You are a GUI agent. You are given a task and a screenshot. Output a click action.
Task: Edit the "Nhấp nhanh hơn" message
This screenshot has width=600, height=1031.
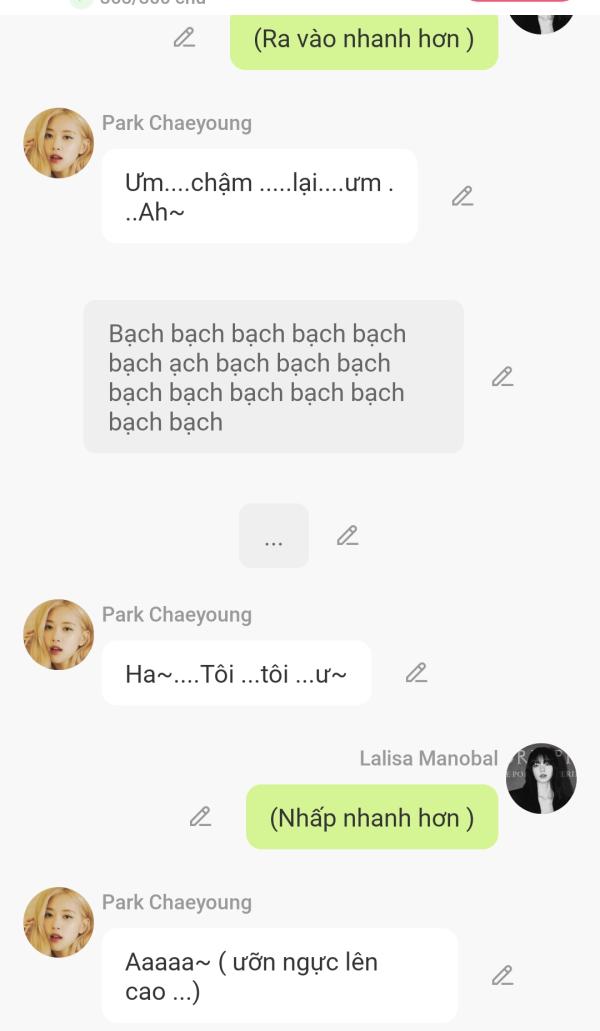pyautogui.click(x=201, y=817)
